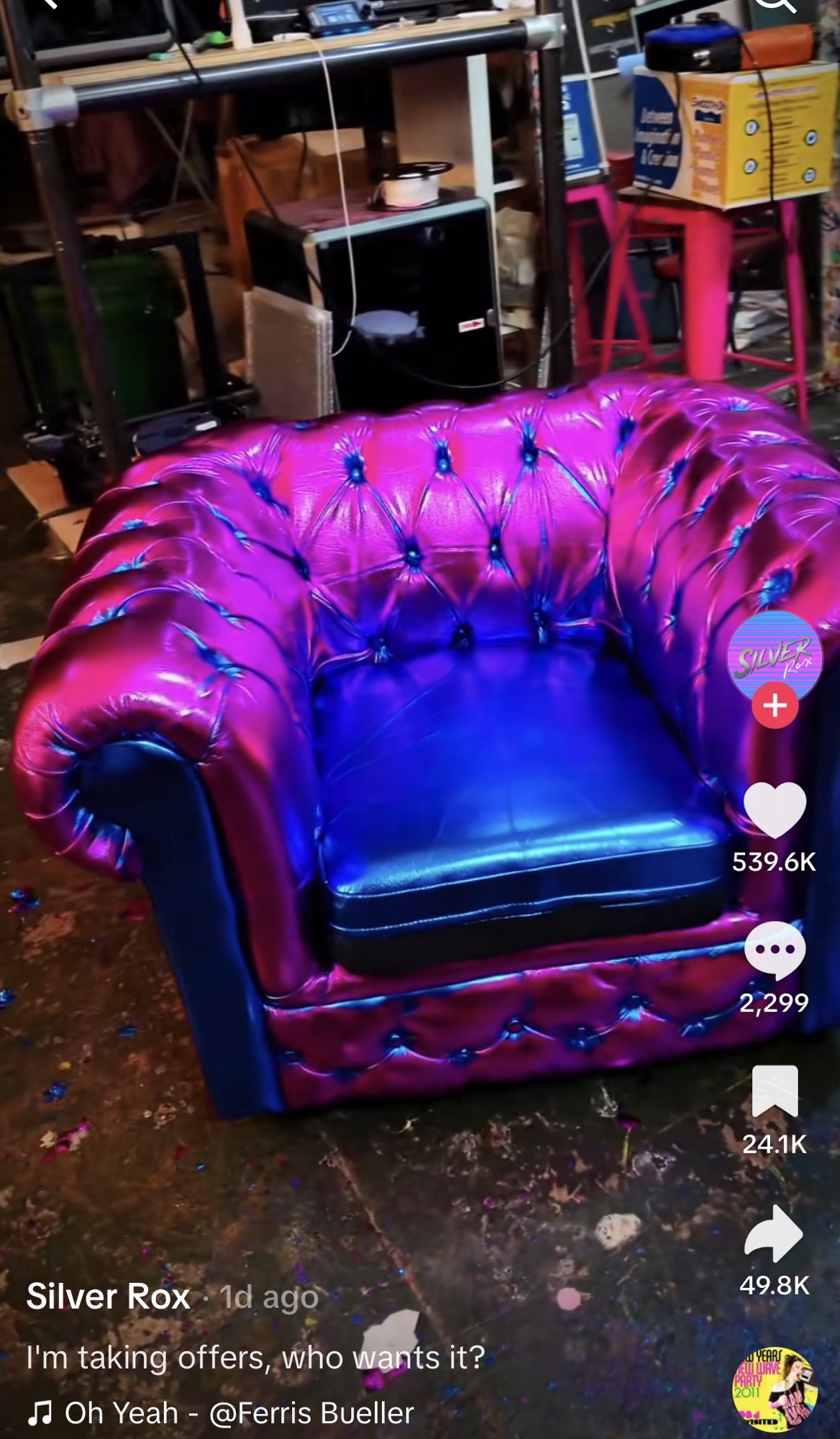This screenshot has width=840, height=1439.
Task: Go back with the top-left arrow
Action: (49, 4)
